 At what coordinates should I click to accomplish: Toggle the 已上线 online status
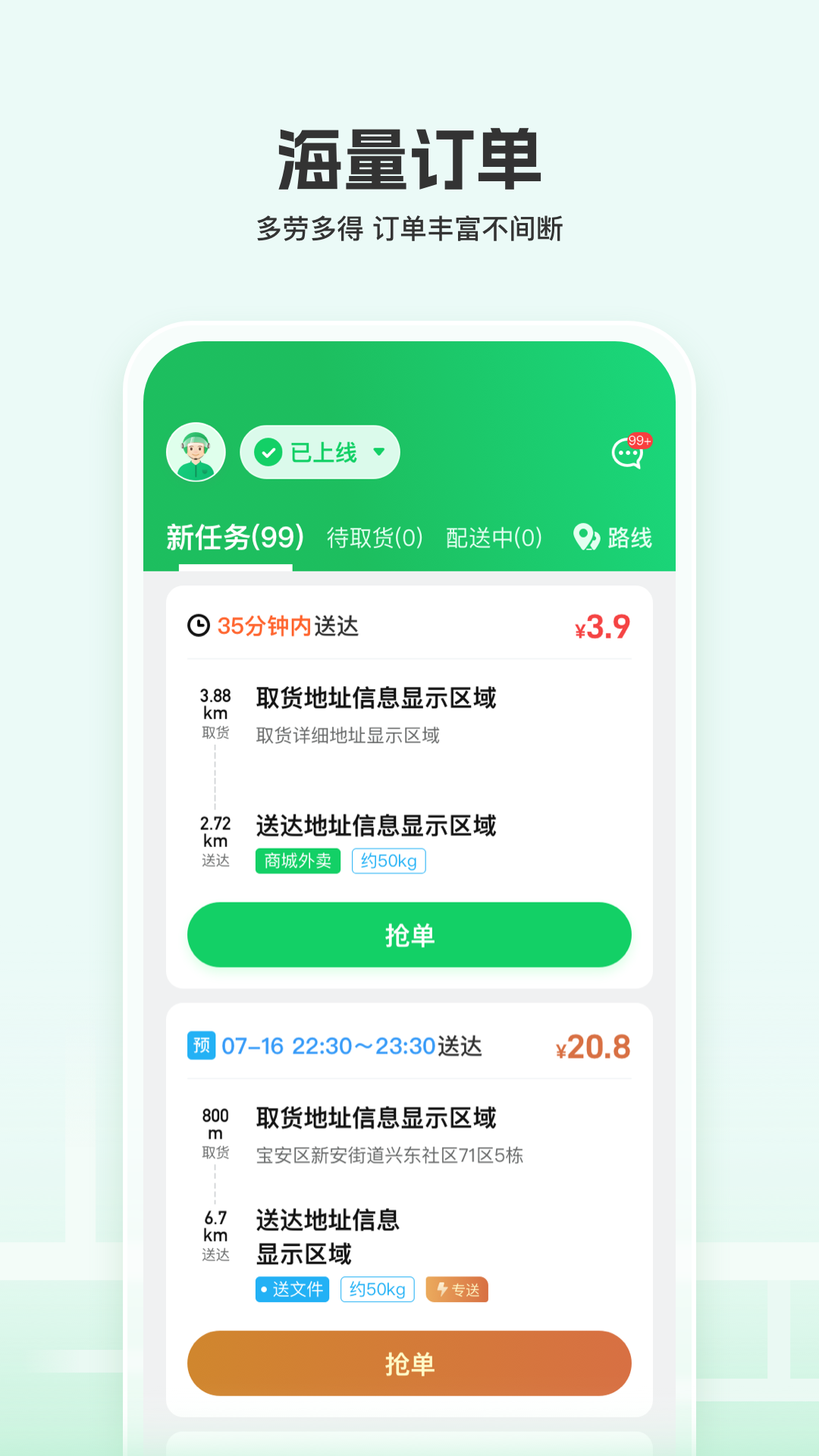click(x=318, y=452)
